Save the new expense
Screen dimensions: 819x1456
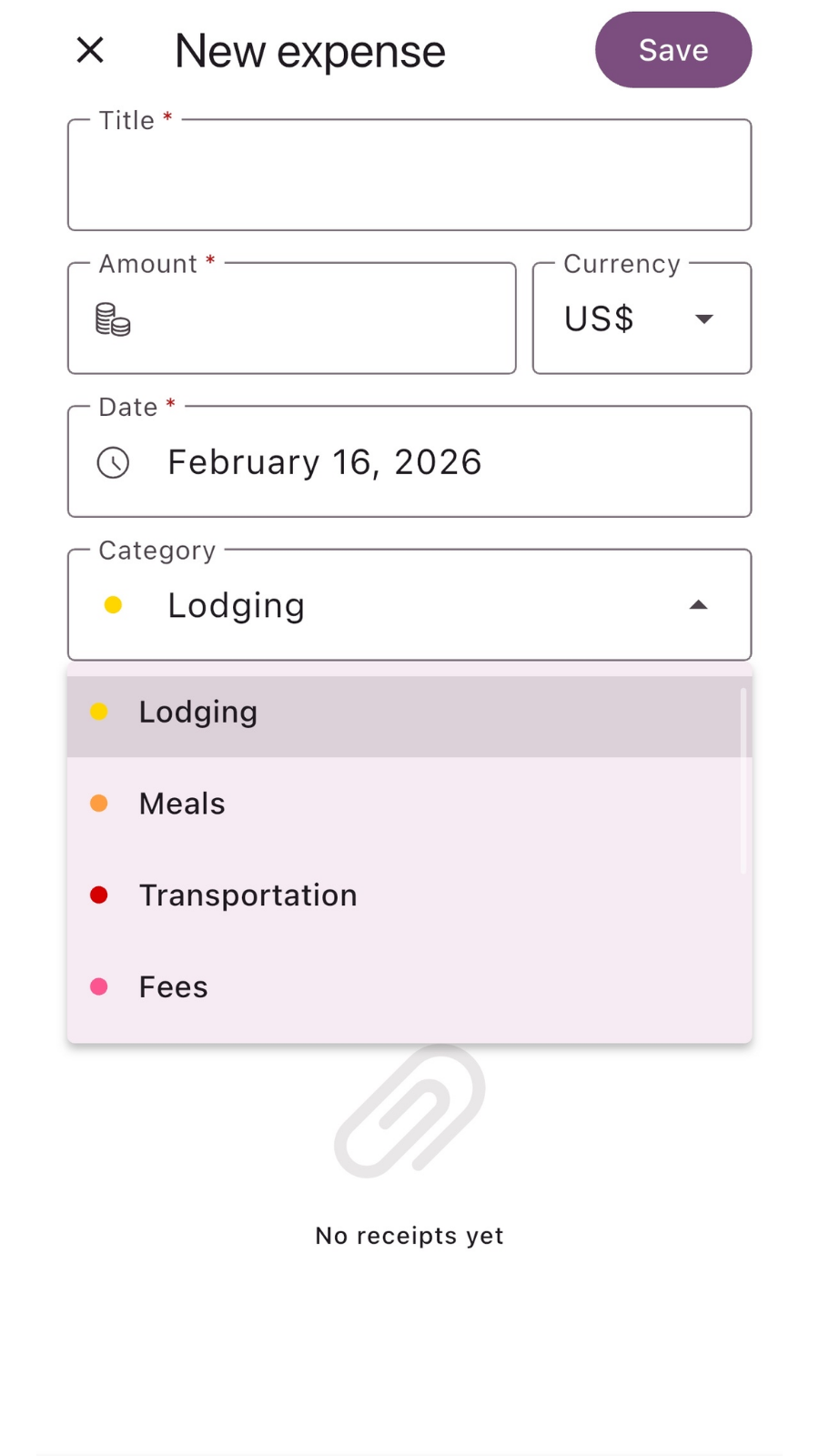[672, 50]
